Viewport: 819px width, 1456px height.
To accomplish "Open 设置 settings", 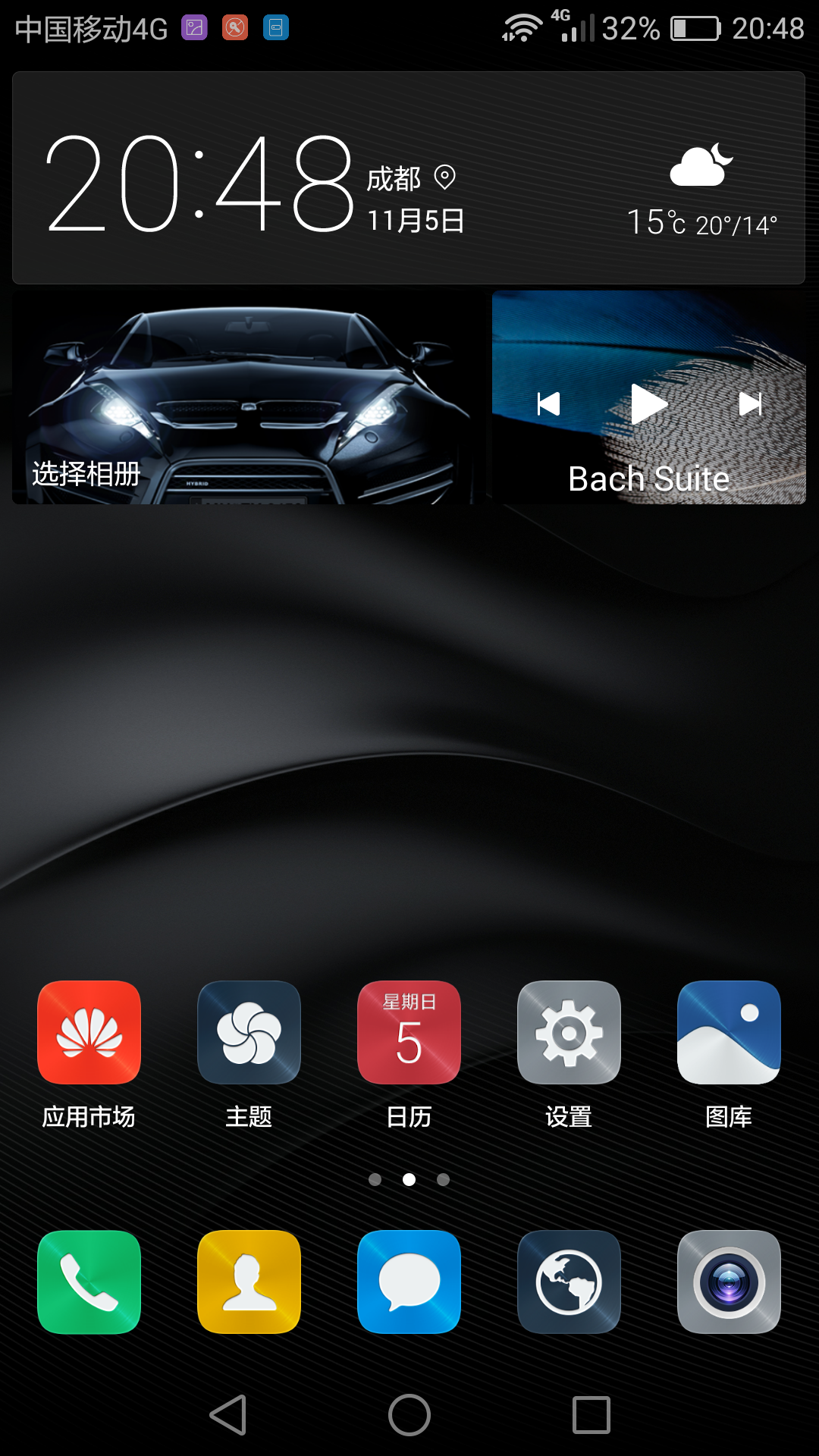I will click(x=569, y=1032).
